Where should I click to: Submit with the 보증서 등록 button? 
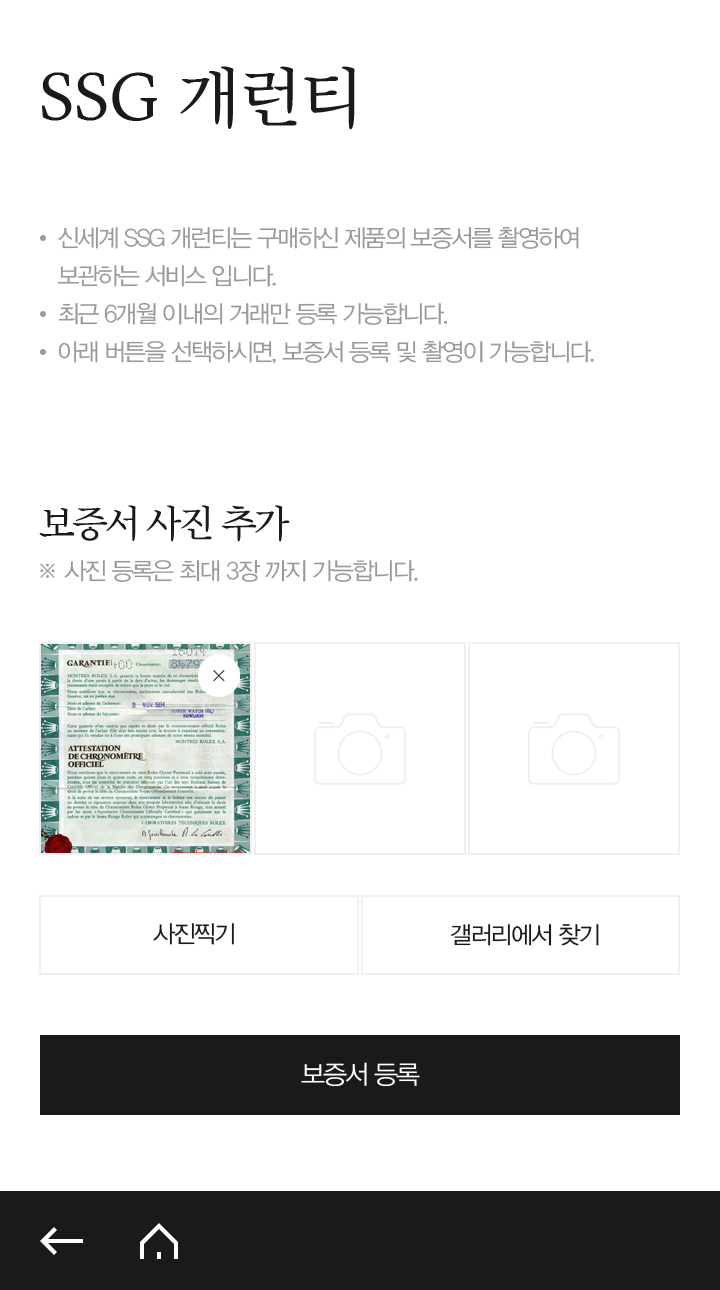tap(360, 1075)
